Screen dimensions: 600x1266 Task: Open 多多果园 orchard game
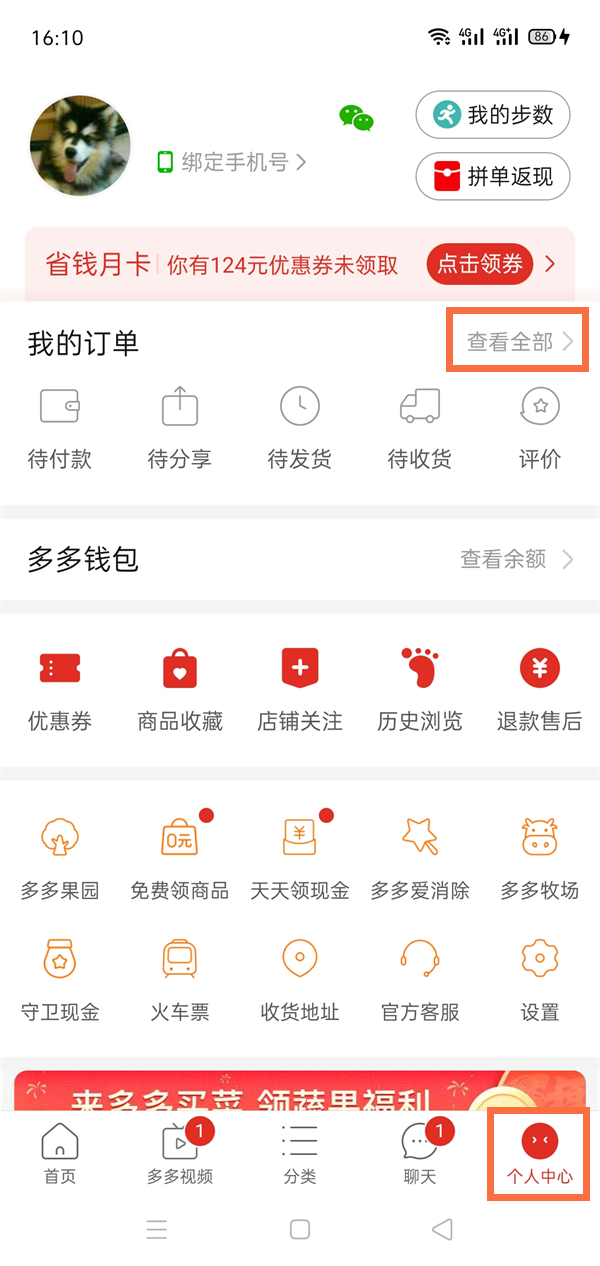60,857
